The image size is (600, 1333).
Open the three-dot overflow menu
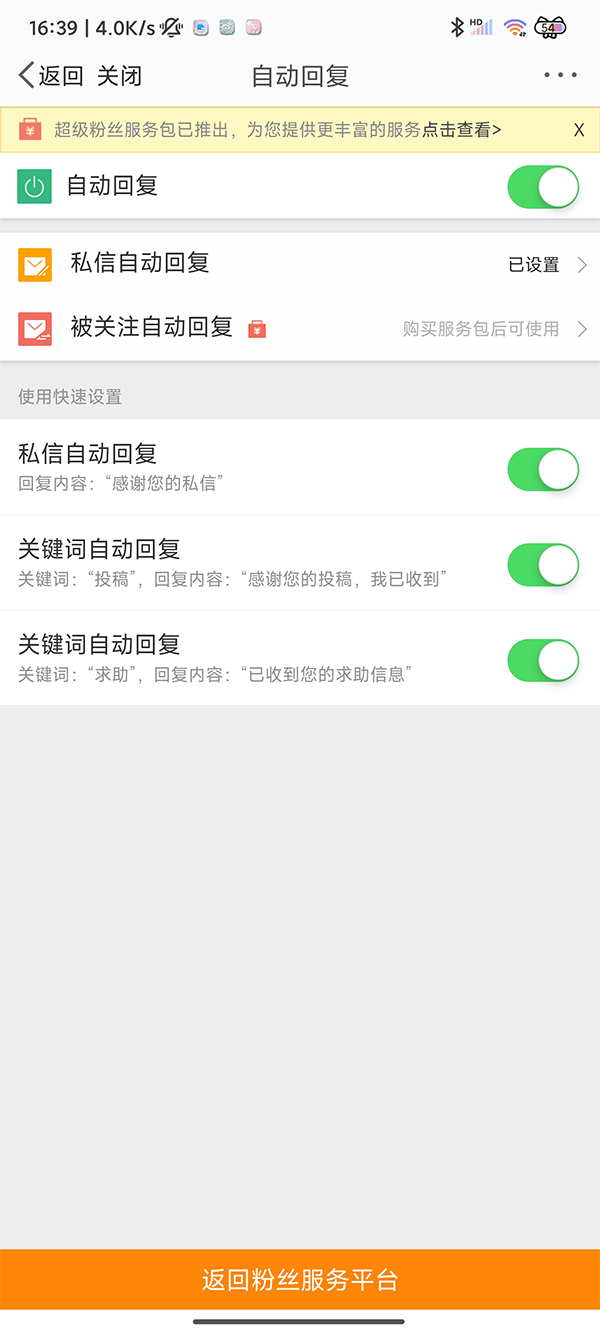[560, 76]
